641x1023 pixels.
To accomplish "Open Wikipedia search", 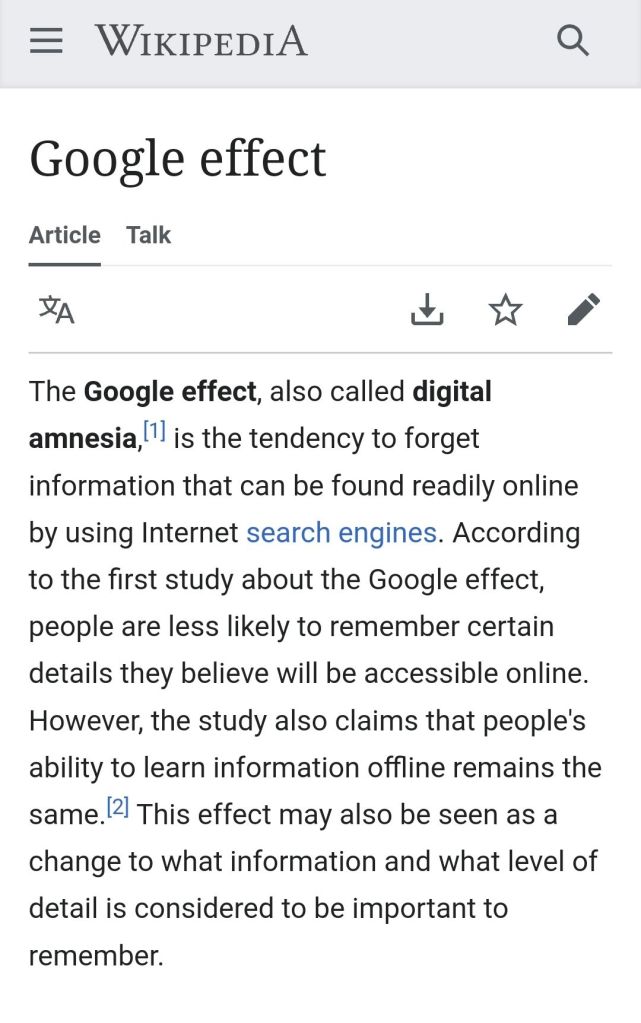I will tap(572, 41).
